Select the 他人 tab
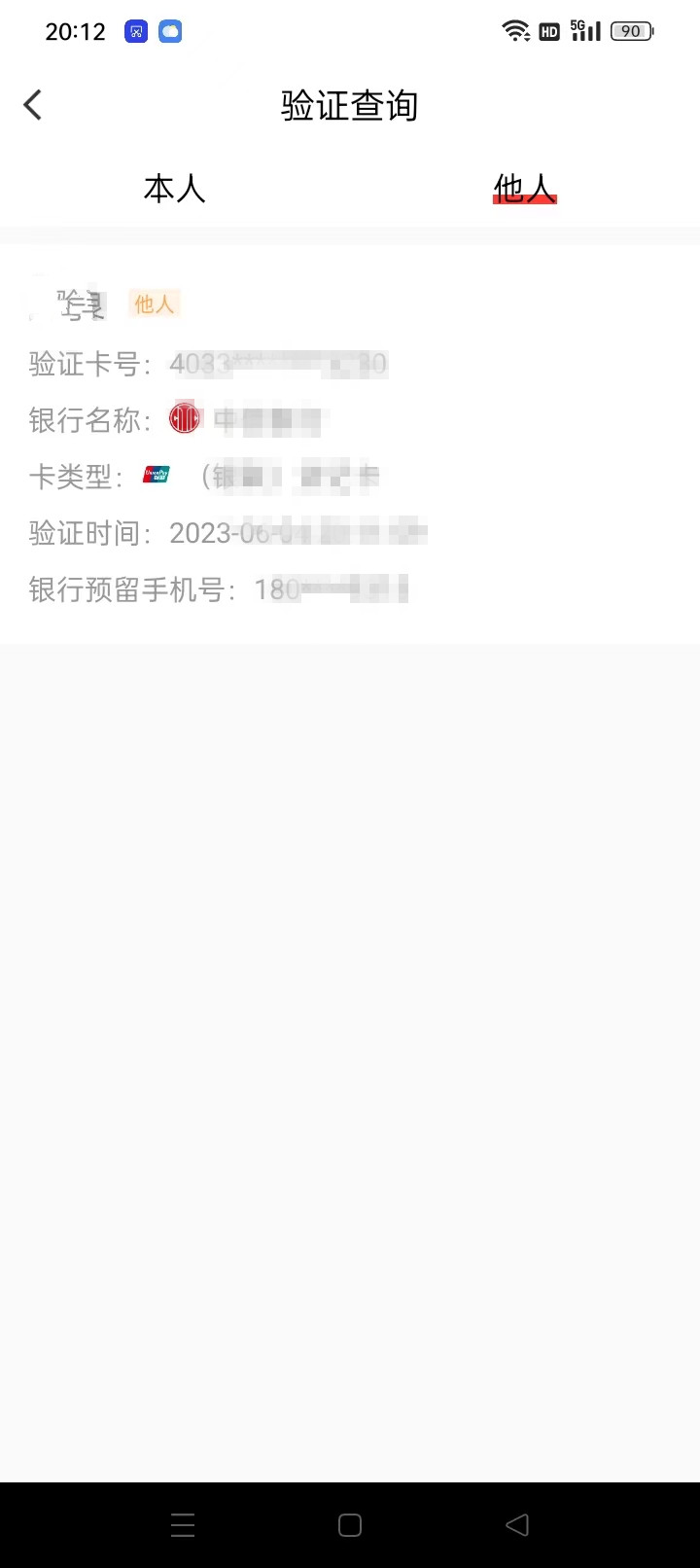 coord(524,189)
